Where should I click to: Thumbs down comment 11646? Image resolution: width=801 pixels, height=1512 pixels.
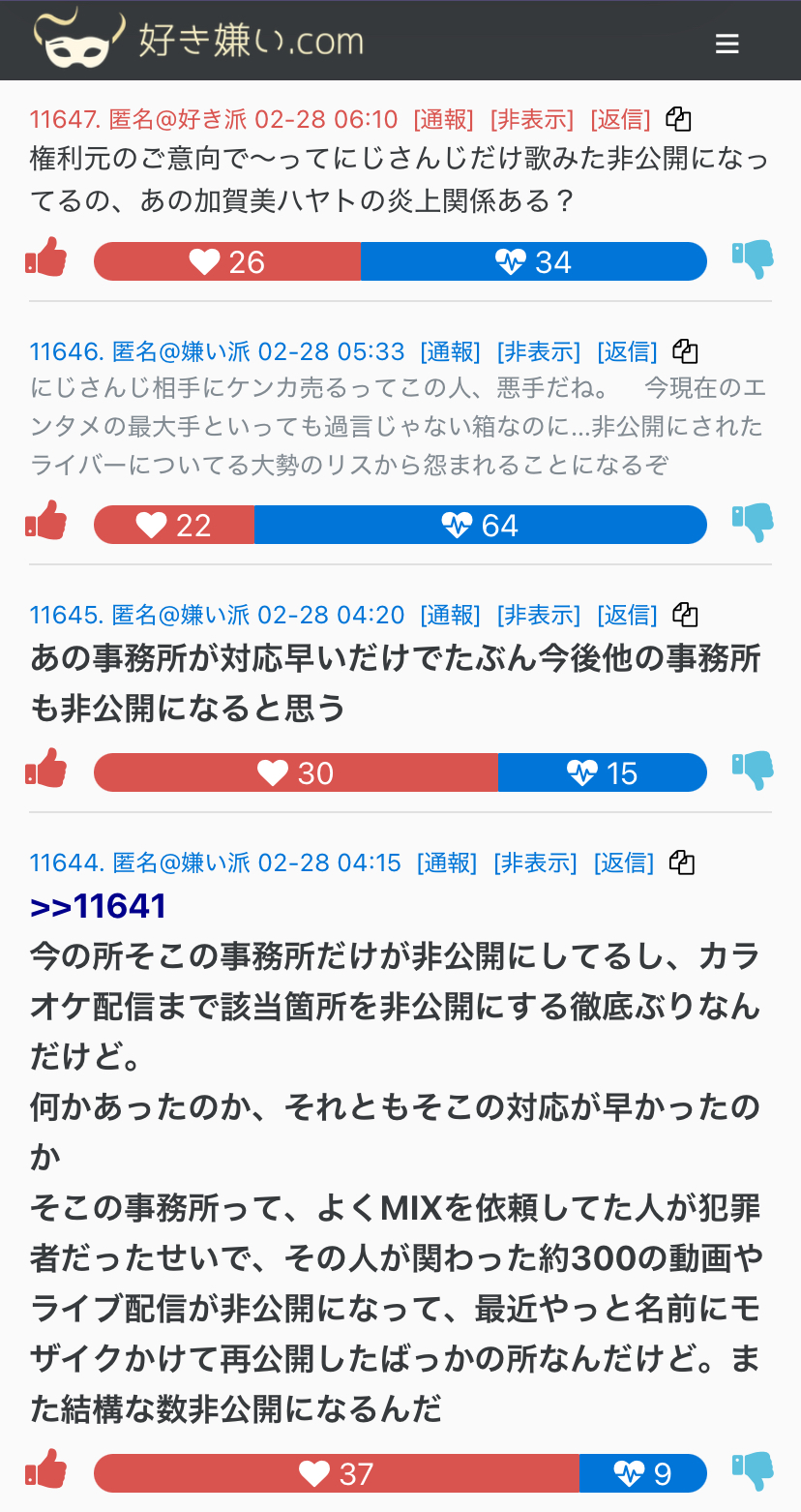(753, 525)
